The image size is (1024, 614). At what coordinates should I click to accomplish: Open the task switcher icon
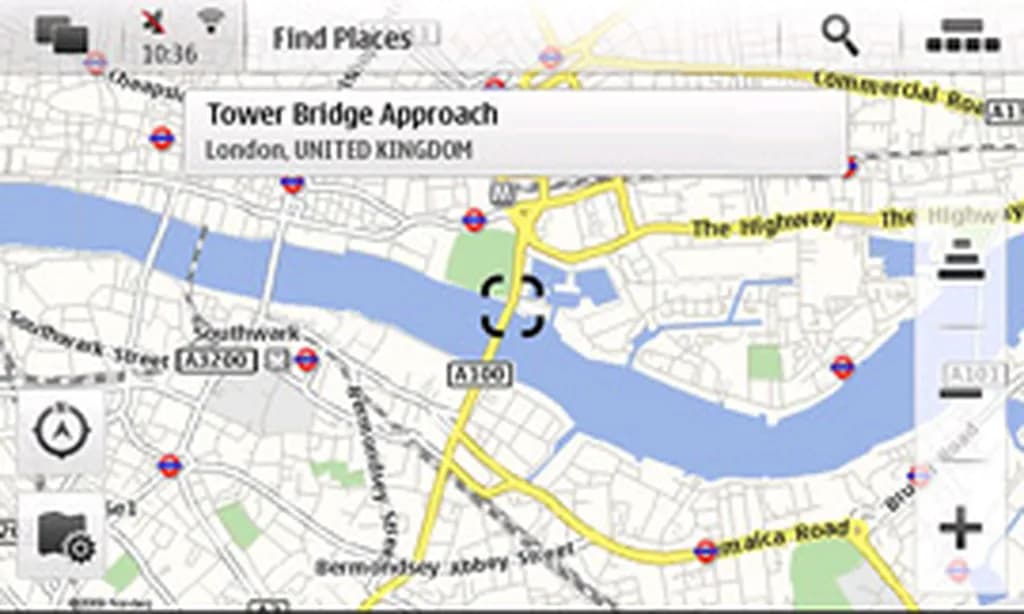[x=60, y=36]
